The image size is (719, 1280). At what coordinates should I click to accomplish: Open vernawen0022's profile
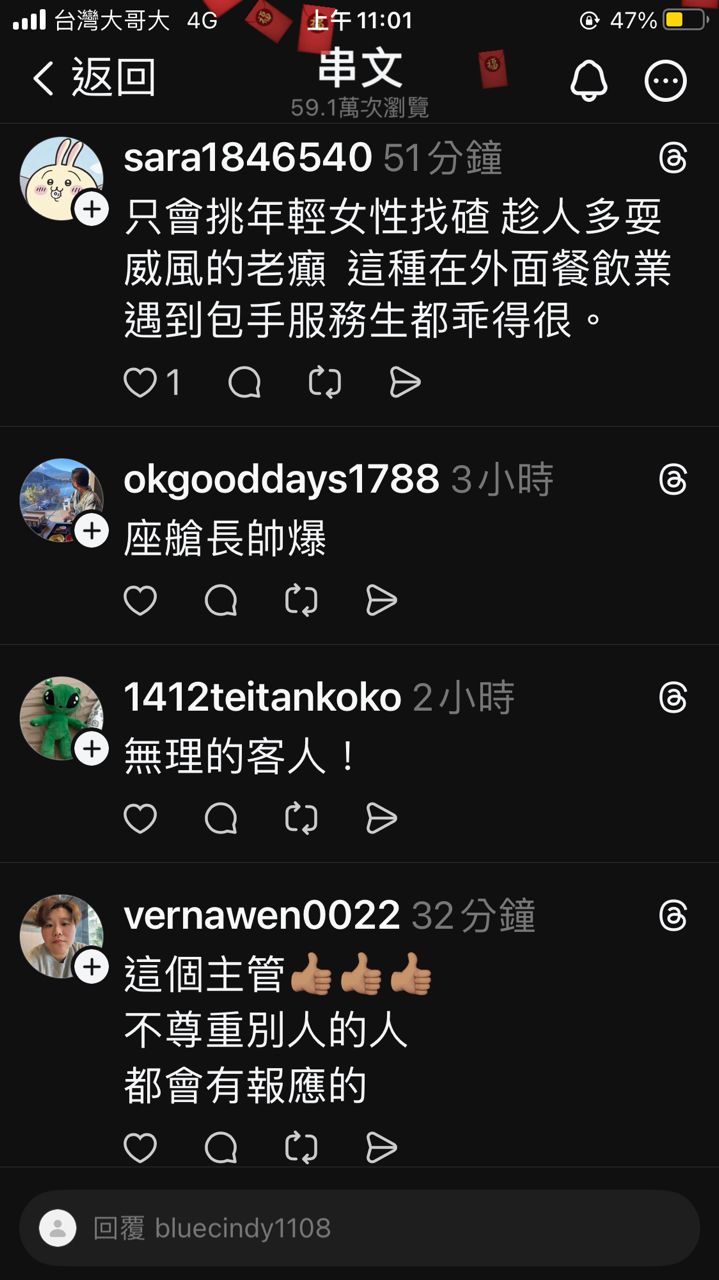pyautogui.click(x=261, y=916)
